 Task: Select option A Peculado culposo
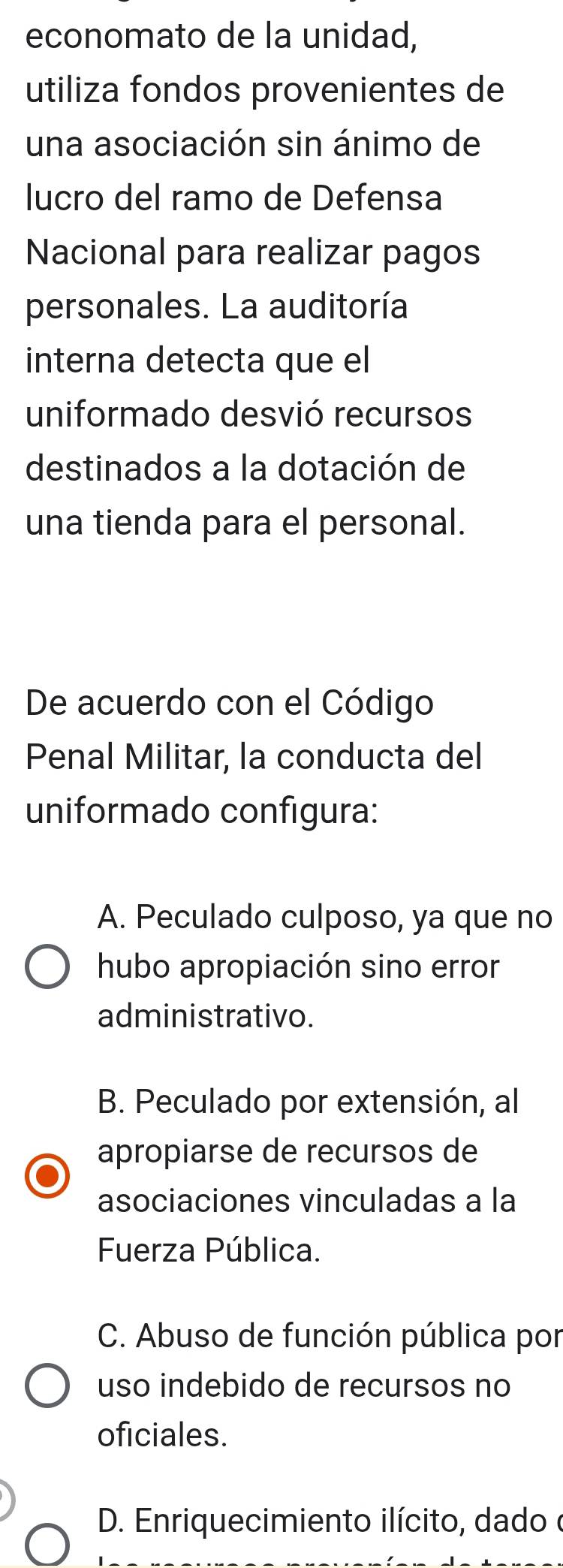point(47,967)
